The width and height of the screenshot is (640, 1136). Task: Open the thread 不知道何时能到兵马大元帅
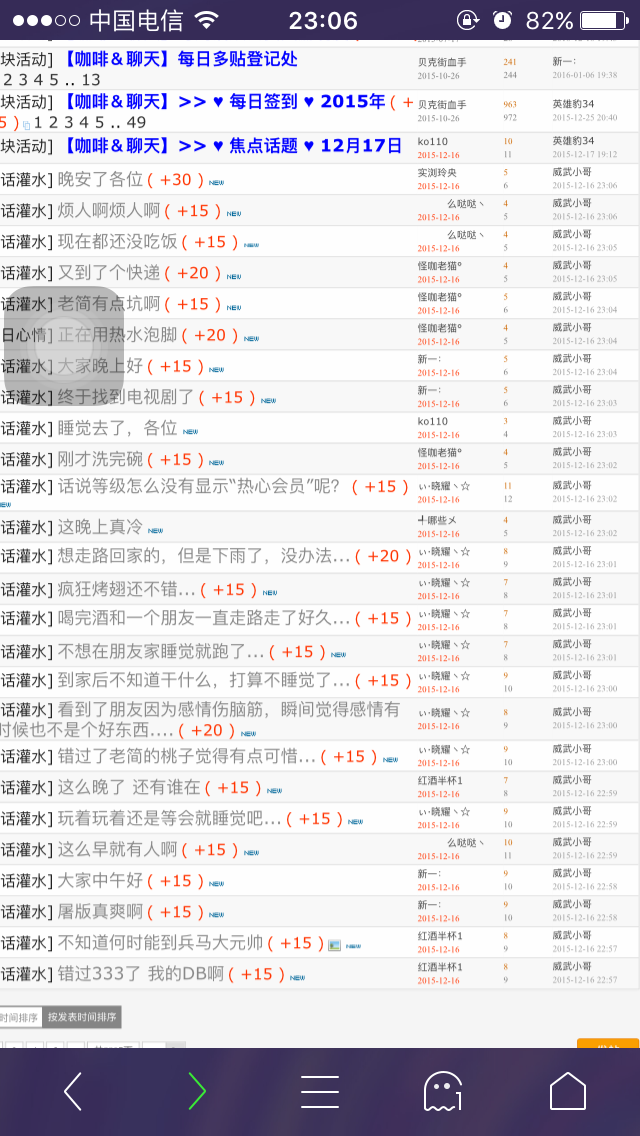(160, 943)
